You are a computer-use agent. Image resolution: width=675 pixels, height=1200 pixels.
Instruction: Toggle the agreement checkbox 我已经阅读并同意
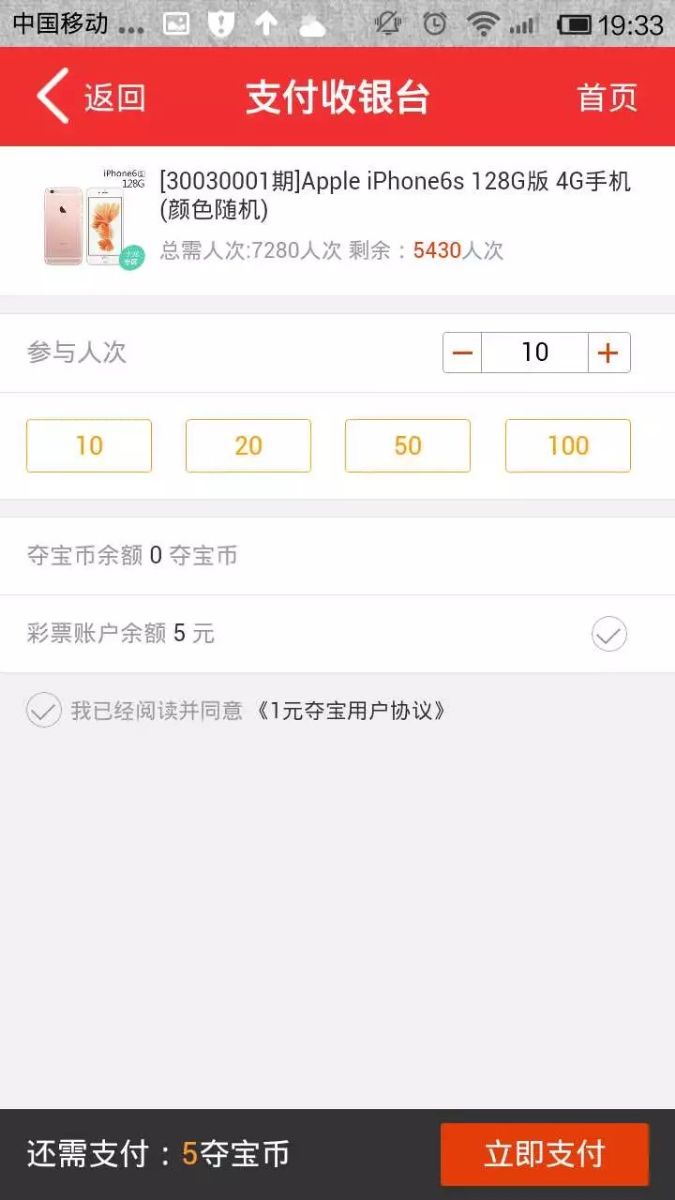(44, 711)
